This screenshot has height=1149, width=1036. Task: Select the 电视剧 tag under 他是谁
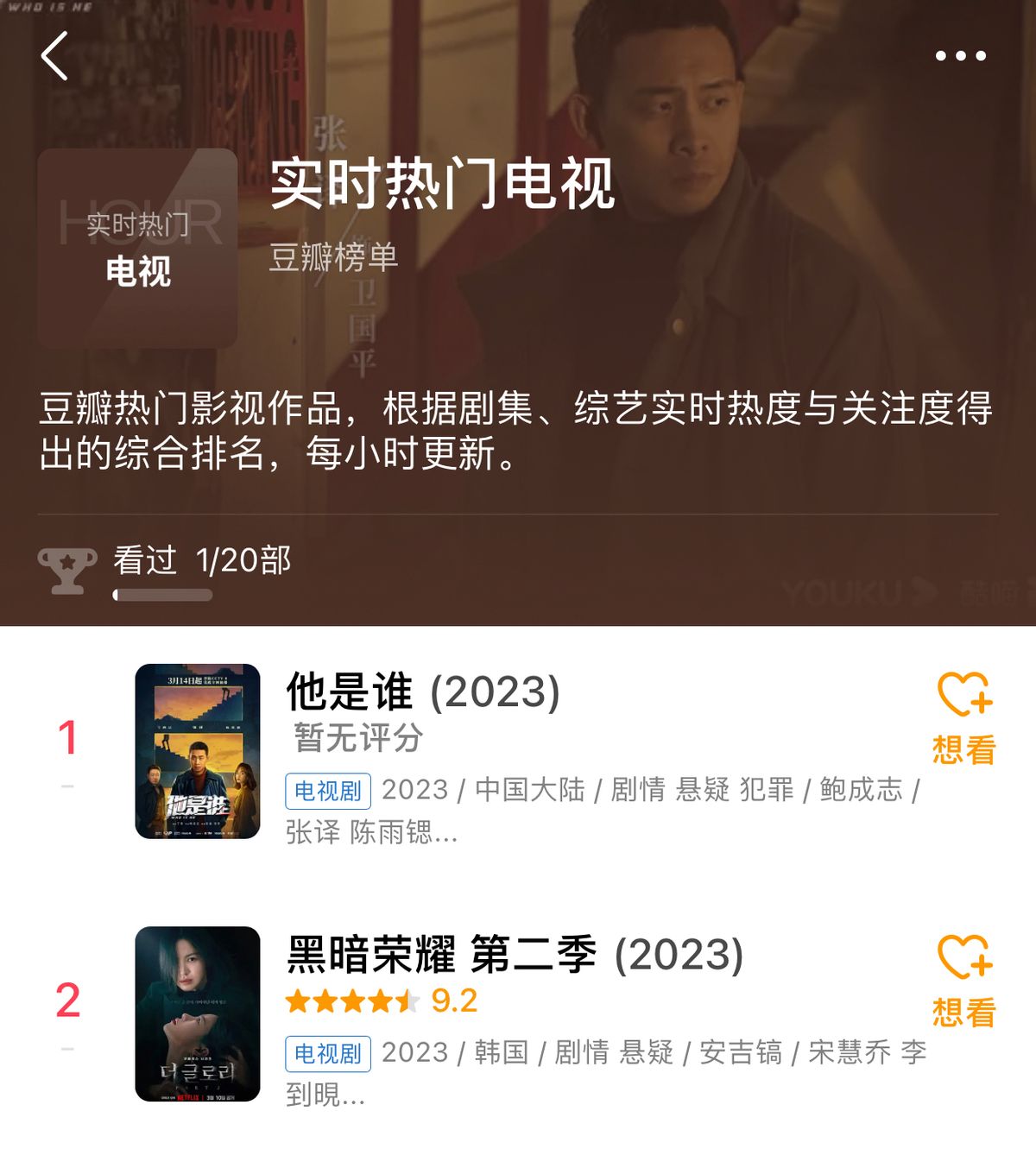pyautogui.click(x=327, y=788)
